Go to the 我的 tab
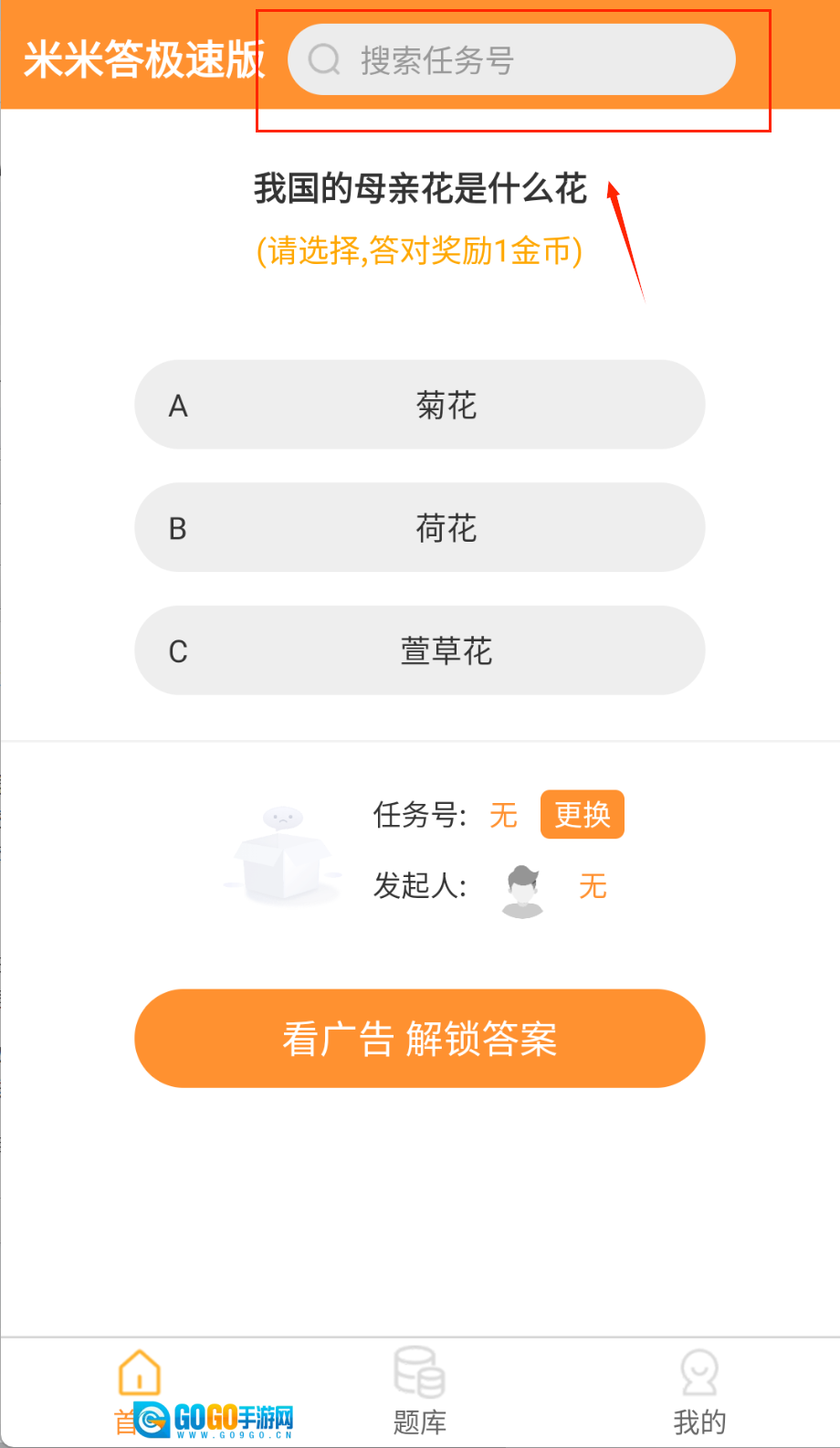The height and width of the screenshot is (1448, 840). [x=699, y=1390]
